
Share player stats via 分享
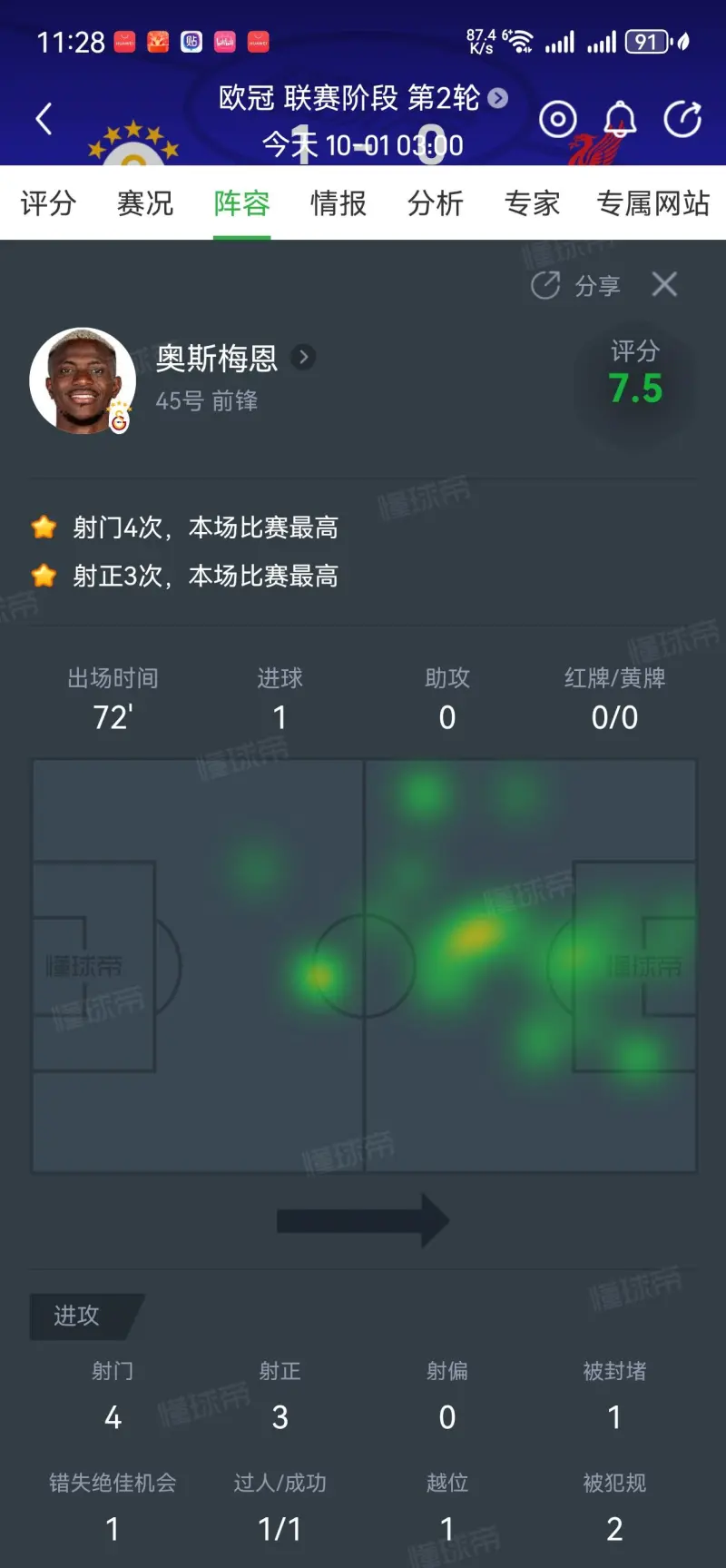coord(576,286)
